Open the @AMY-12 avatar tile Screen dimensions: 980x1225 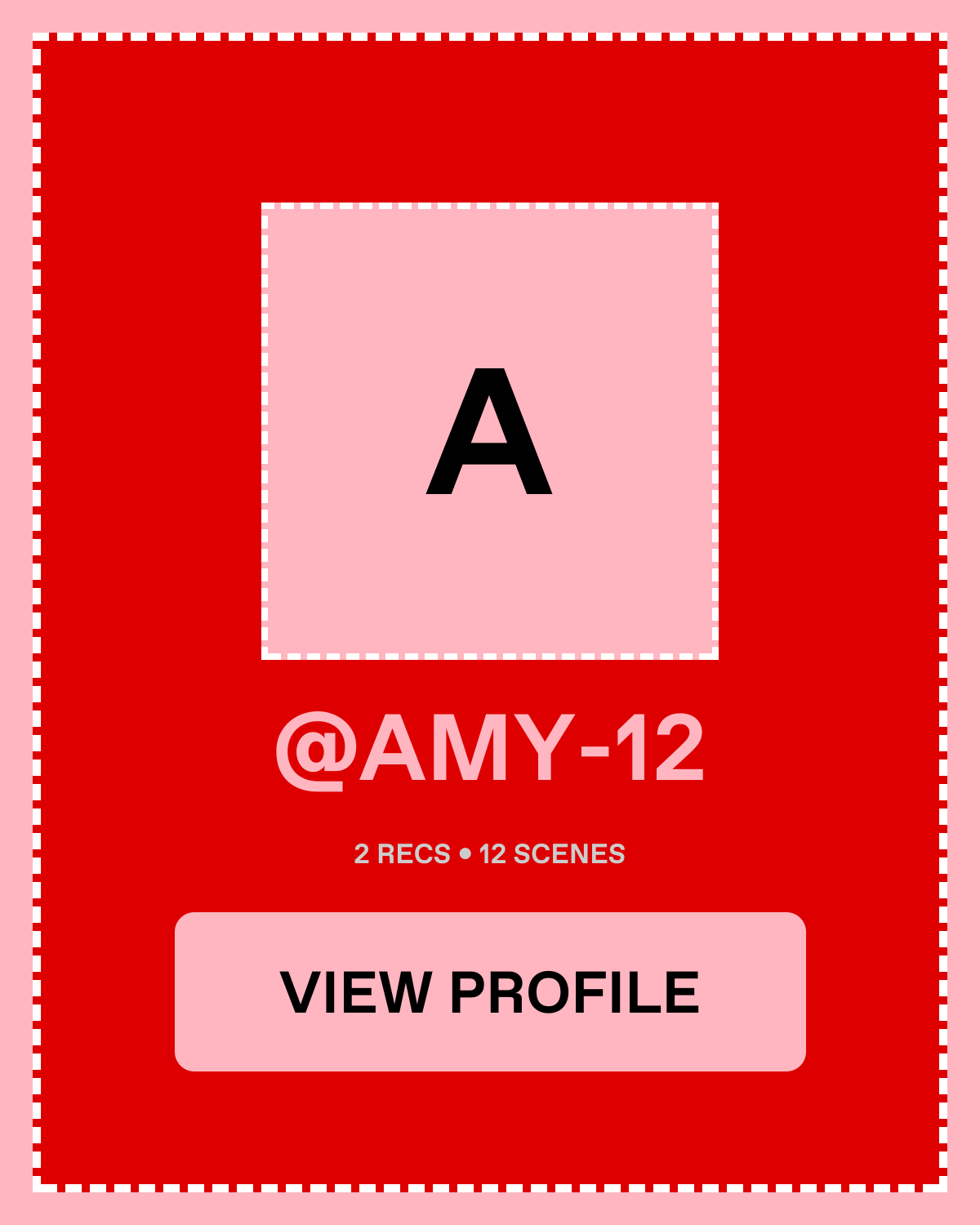(490, 431)
